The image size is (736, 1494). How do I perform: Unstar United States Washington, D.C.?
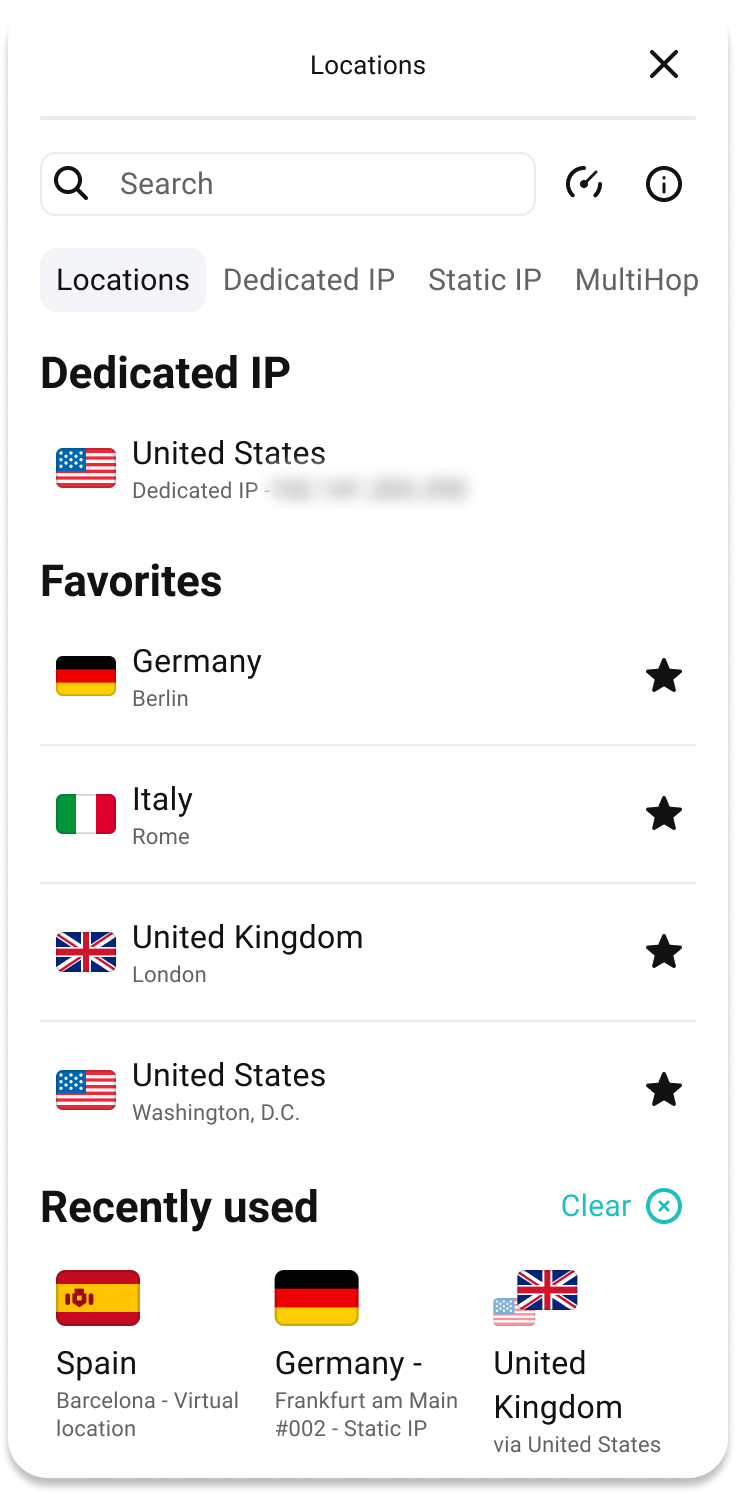click(664, 1091)
